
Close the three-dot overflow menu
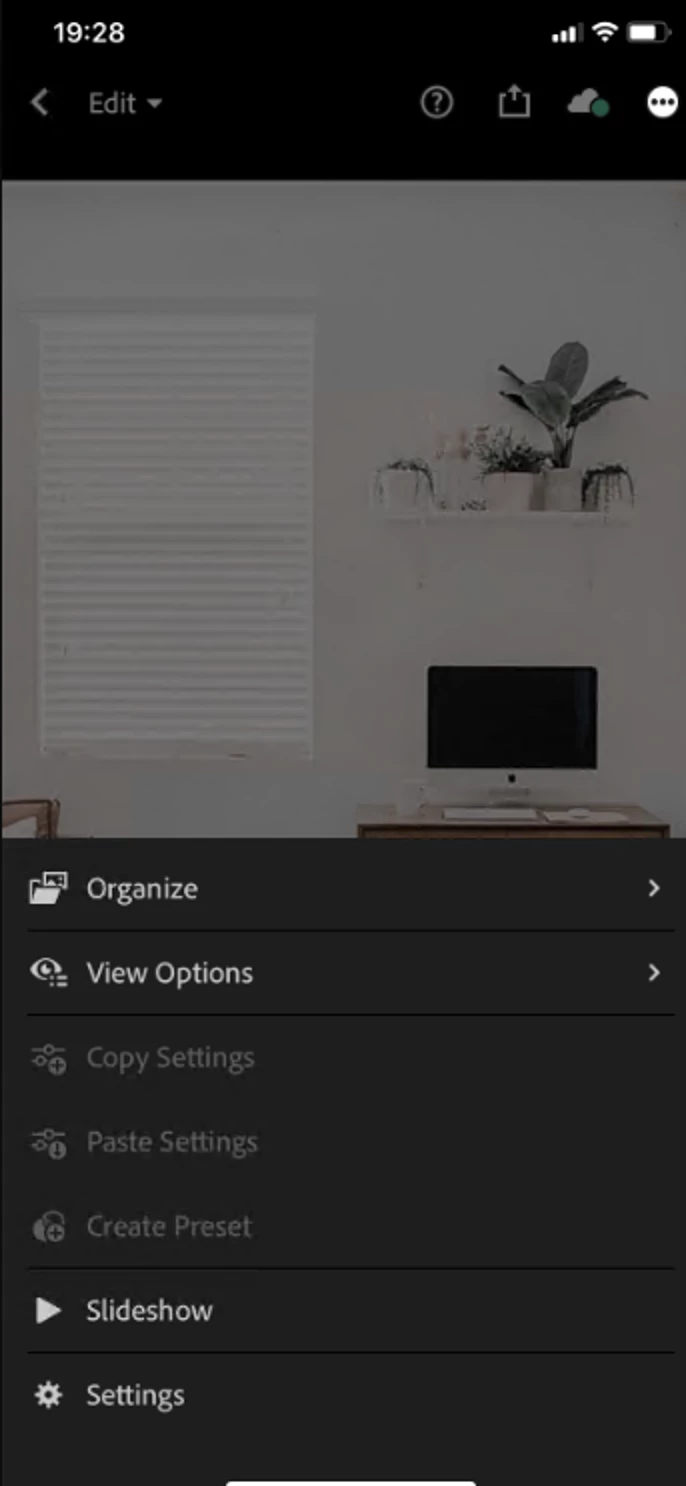(x=662, y=102)
